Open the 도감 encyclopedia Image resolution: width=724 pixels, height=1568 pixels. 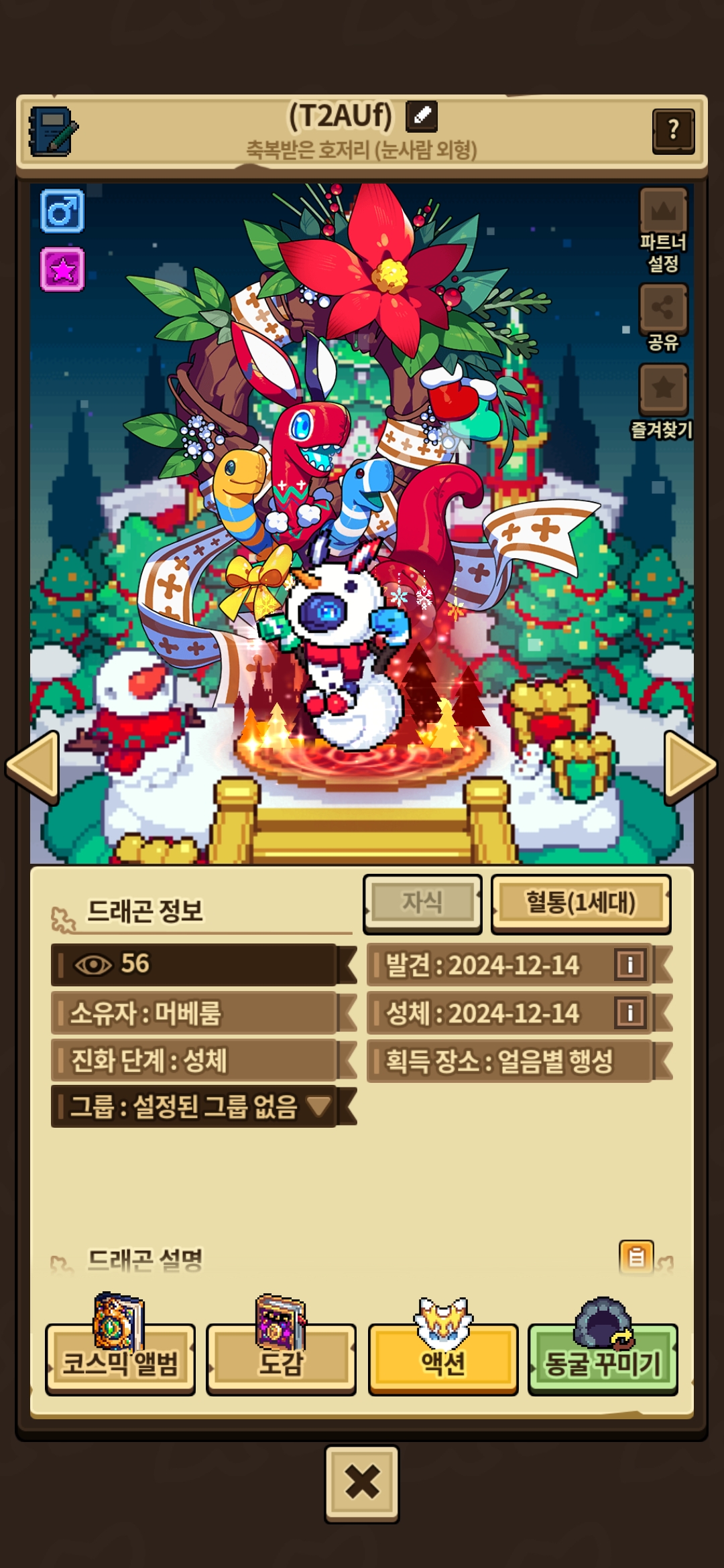pyautogui.click(x=281, y=1360)
